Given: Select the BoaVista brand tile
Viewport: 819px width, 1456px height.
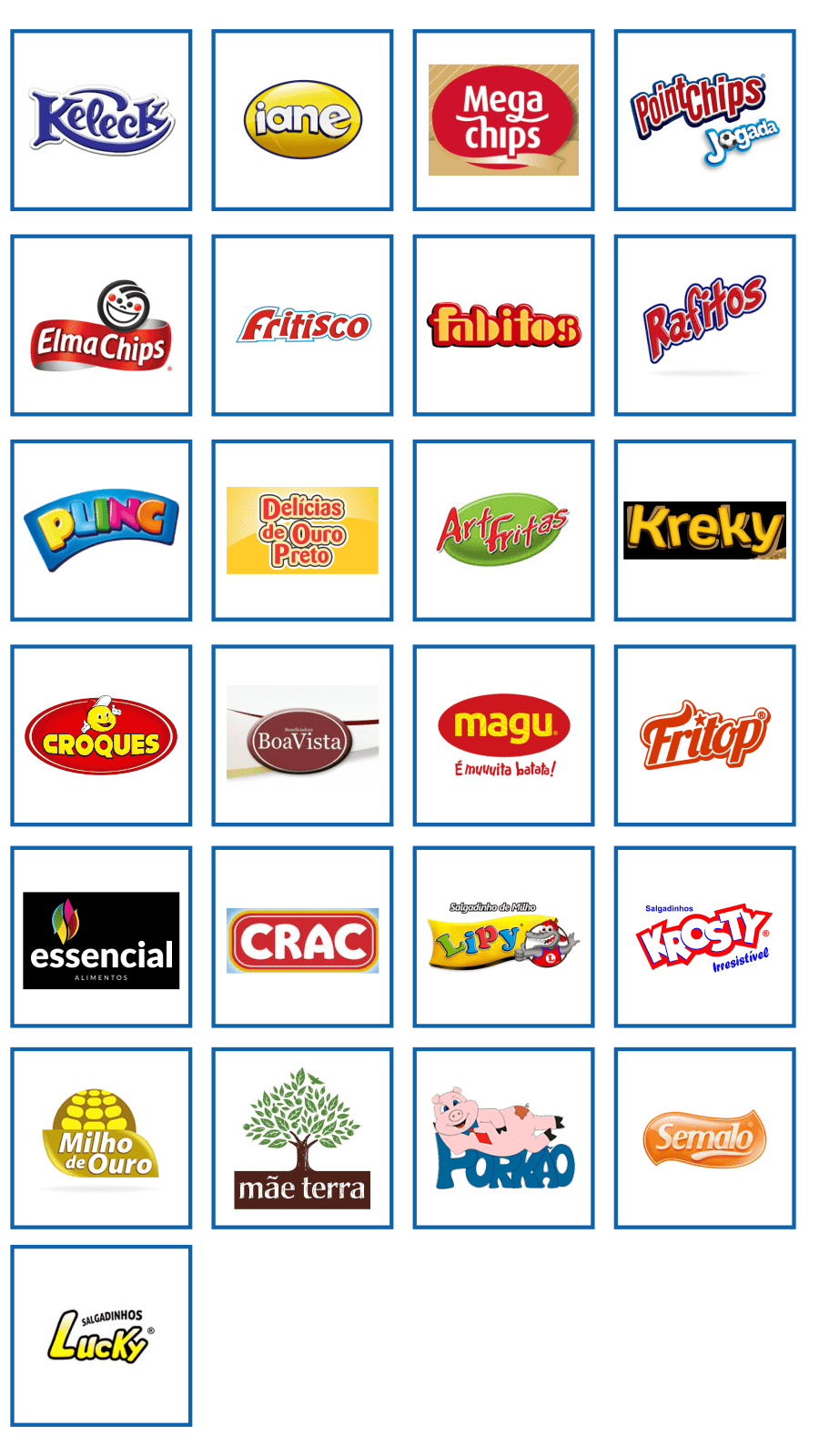Looking at the screenshot, I should pyautogui.click(x=302, y=736).
